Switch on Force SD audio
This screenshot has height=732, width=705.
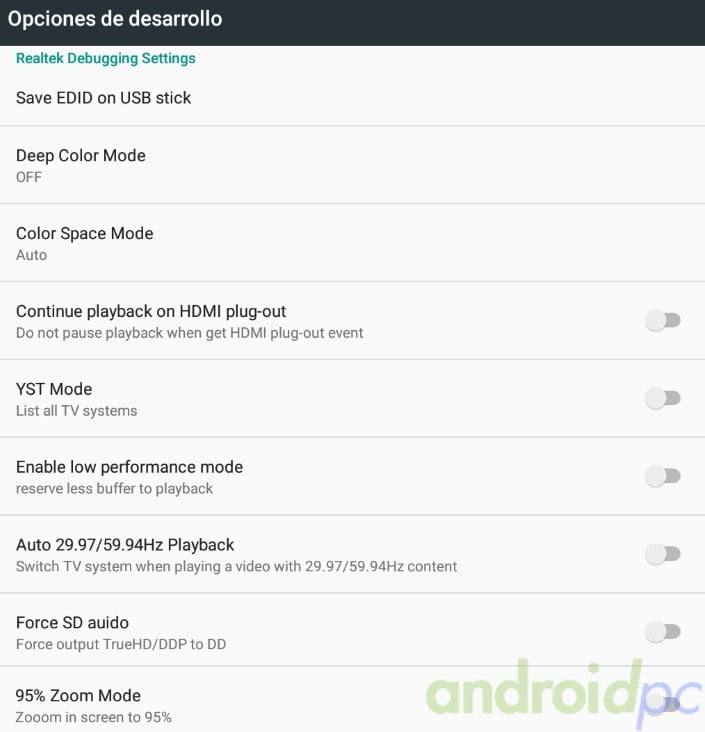pyautogui.click(x=662, y=631)
